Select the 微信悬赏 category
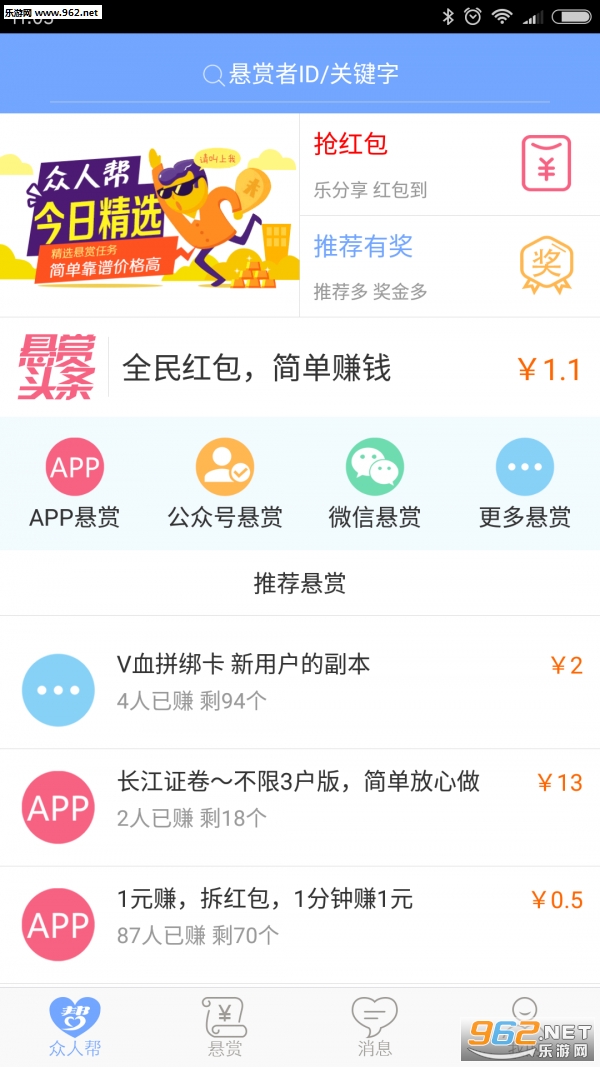600x1067 pixels. [375, 484]
